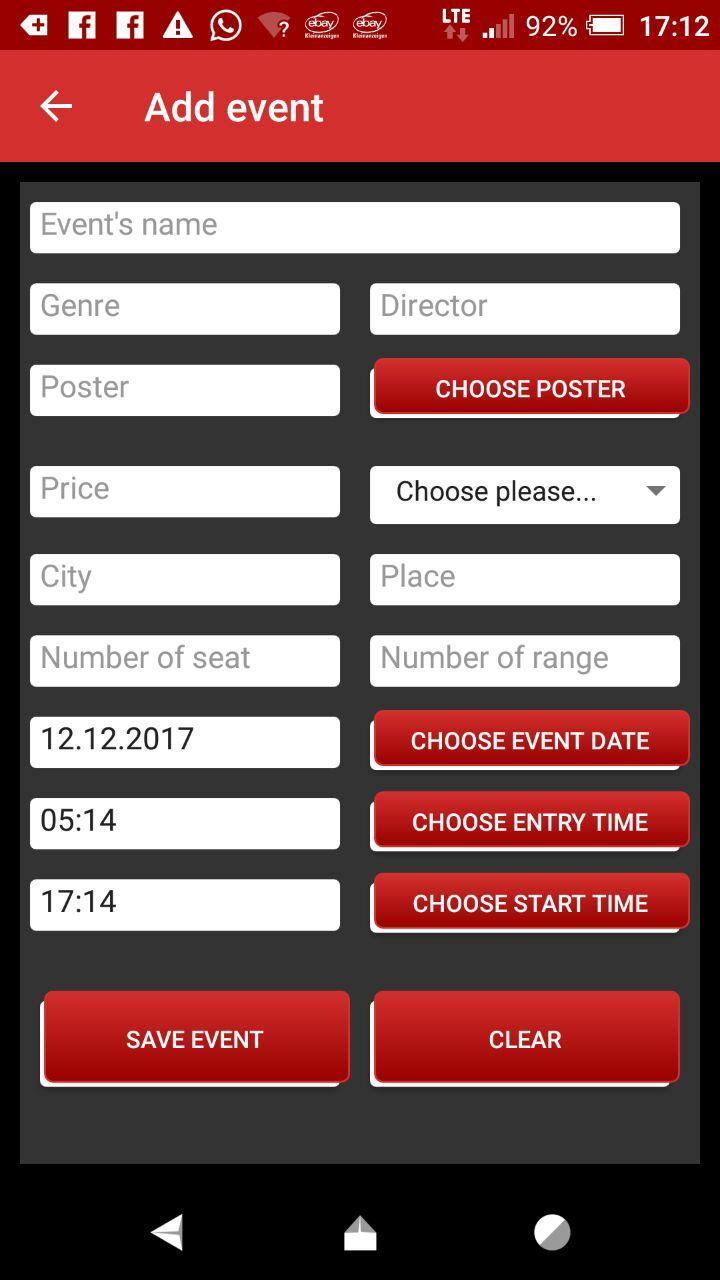Select the Director text field

coord(524,308)
